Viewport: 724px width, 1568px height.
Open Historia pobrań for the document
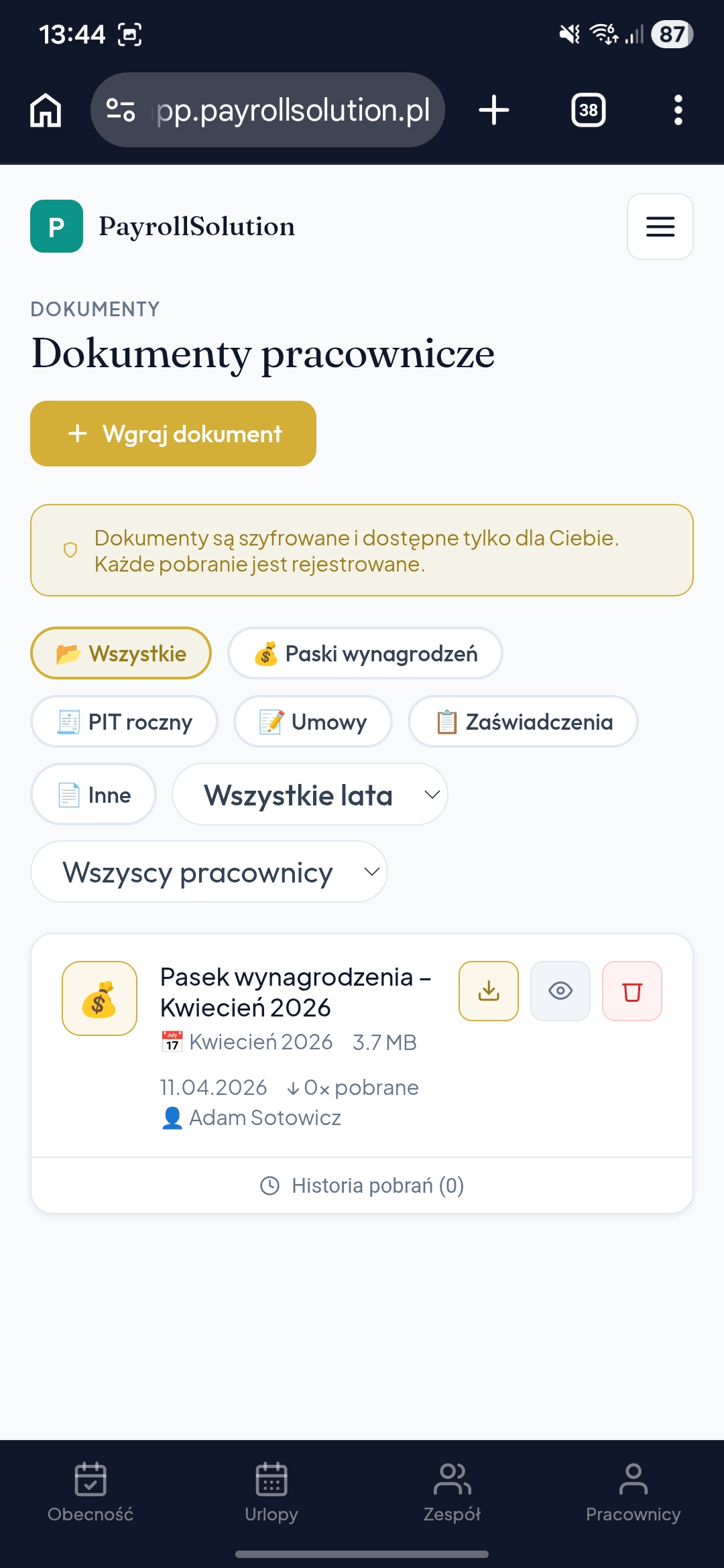tap(362, 1185)
